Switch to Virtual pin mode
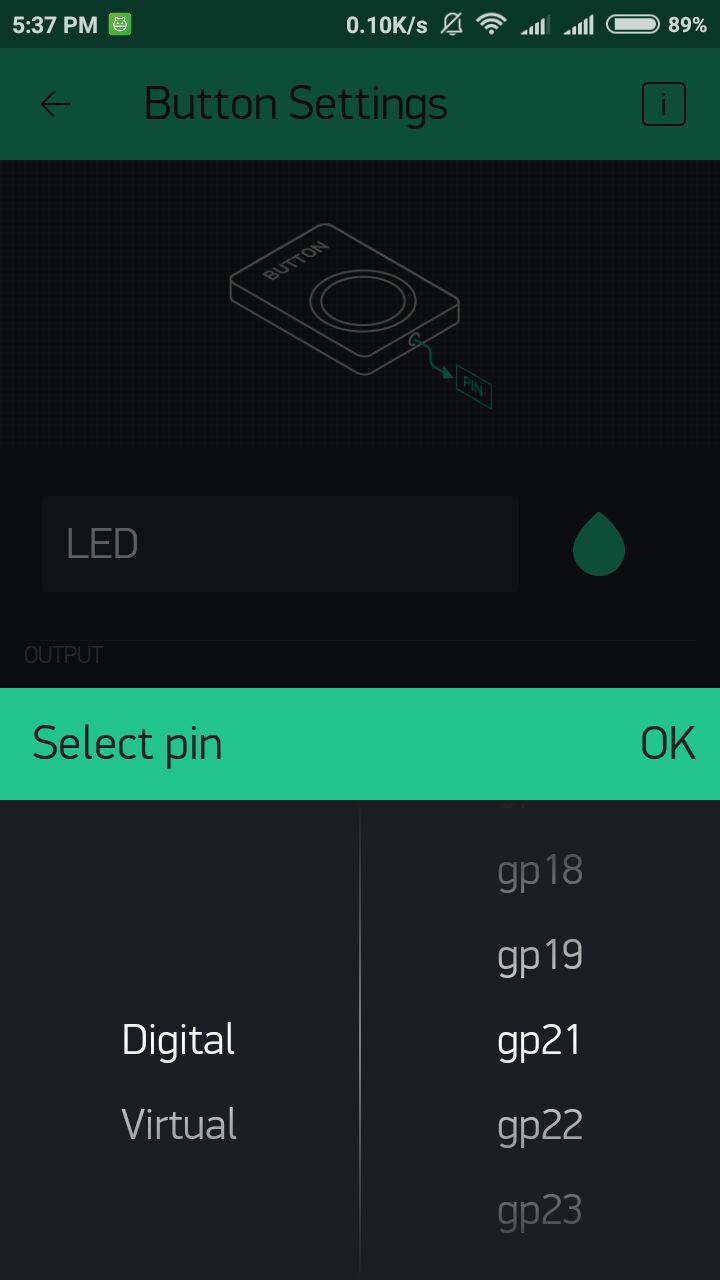This screenshot has height=1280, width=720. click(x=177, y=1124)
